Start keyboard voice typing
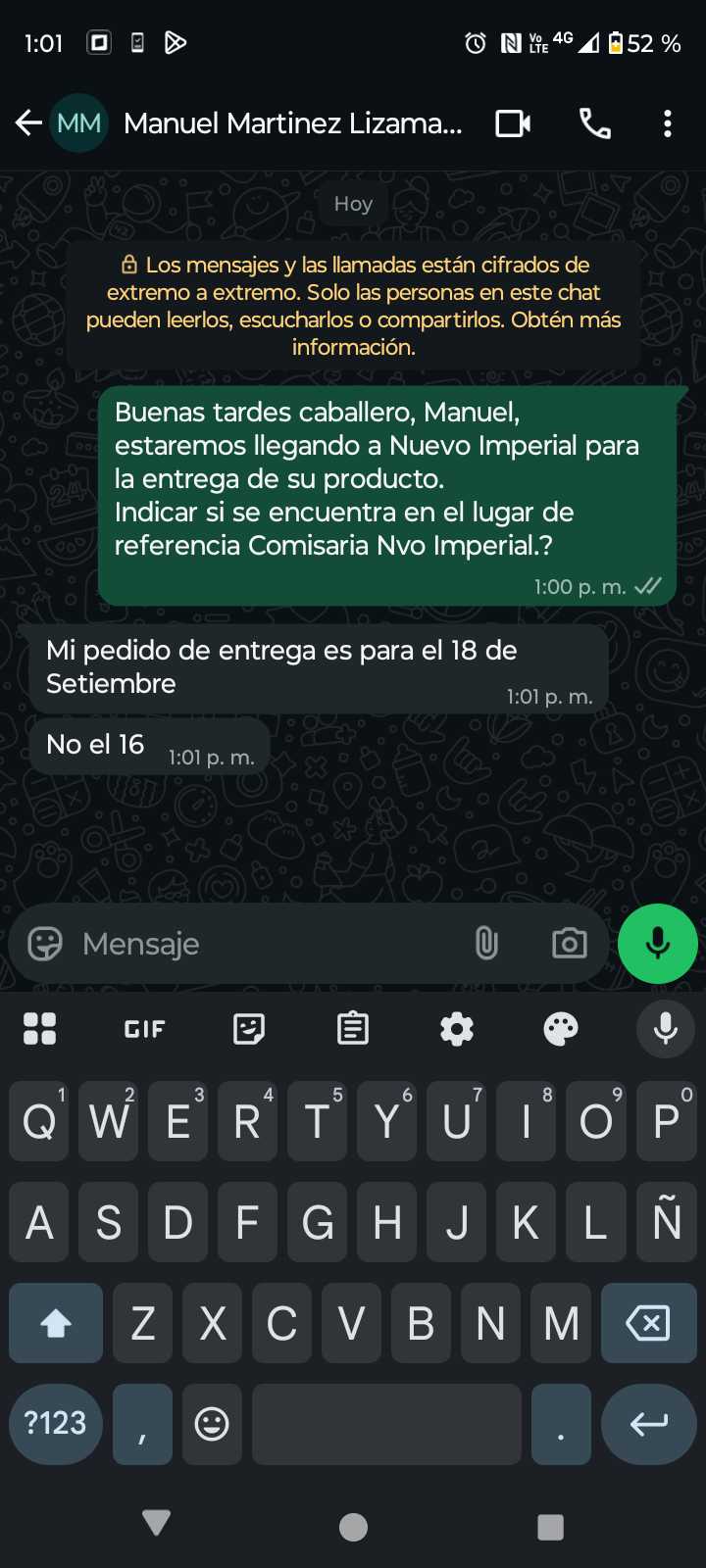 click(x=665, y=1029)
